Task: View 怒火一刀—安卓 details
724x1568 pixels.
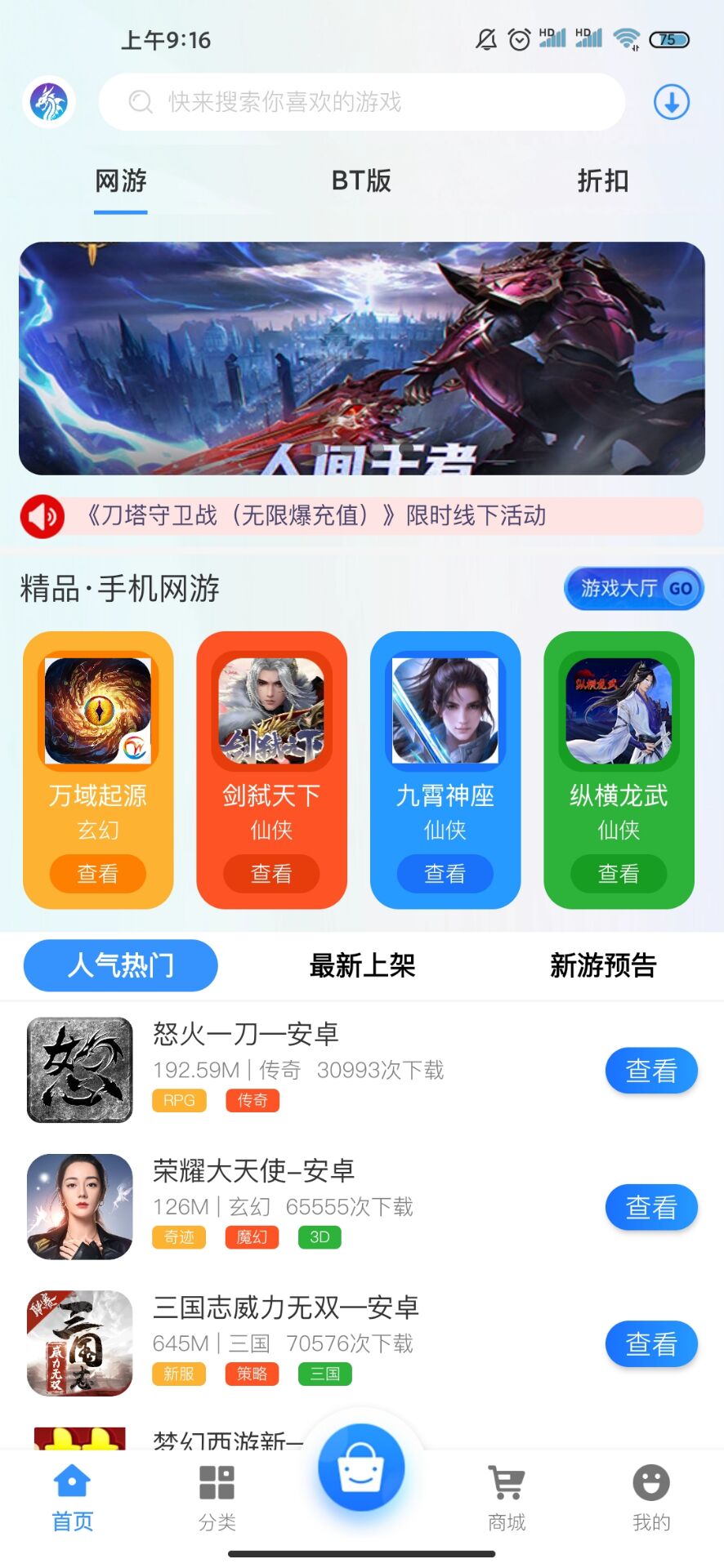Action: [650, 1070]
